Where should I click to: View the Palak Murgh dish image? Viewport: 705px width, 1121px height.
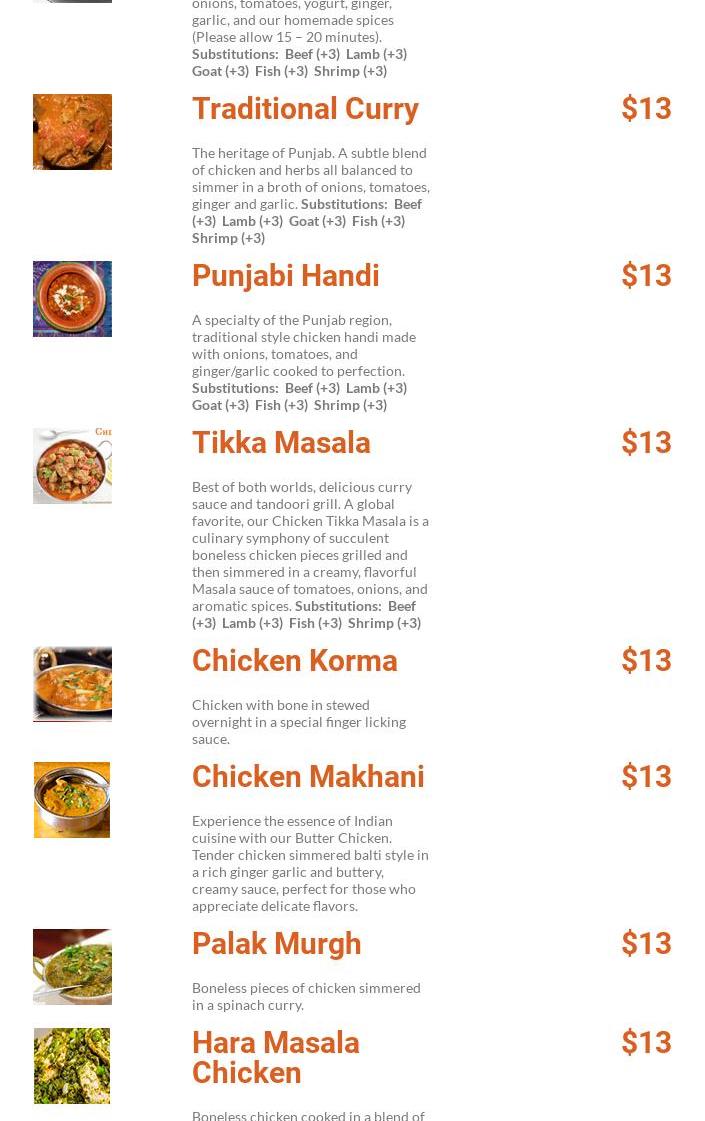coord(72,967)
